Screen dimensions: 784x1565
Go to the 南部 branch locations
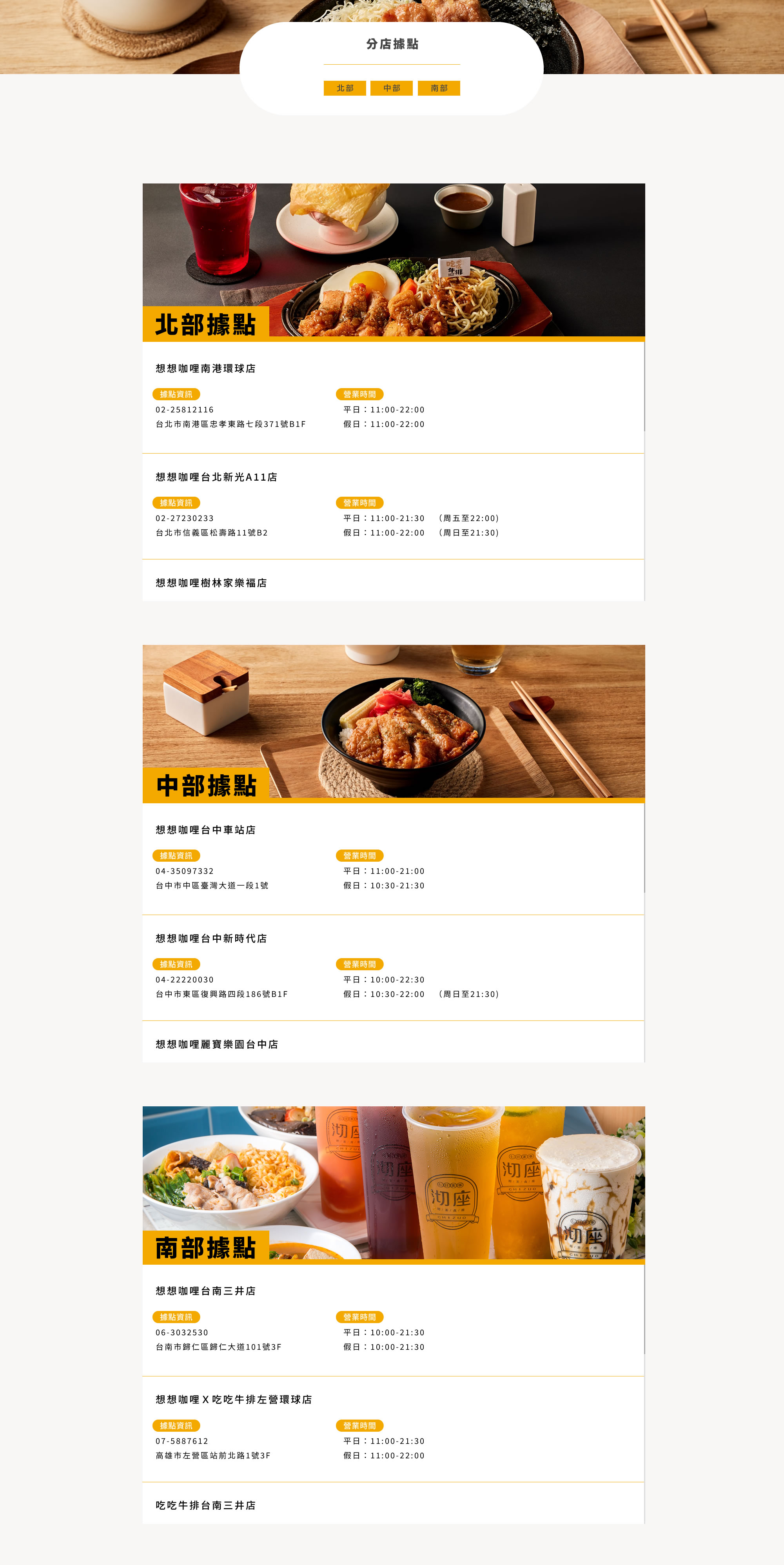tap(439, 88)
